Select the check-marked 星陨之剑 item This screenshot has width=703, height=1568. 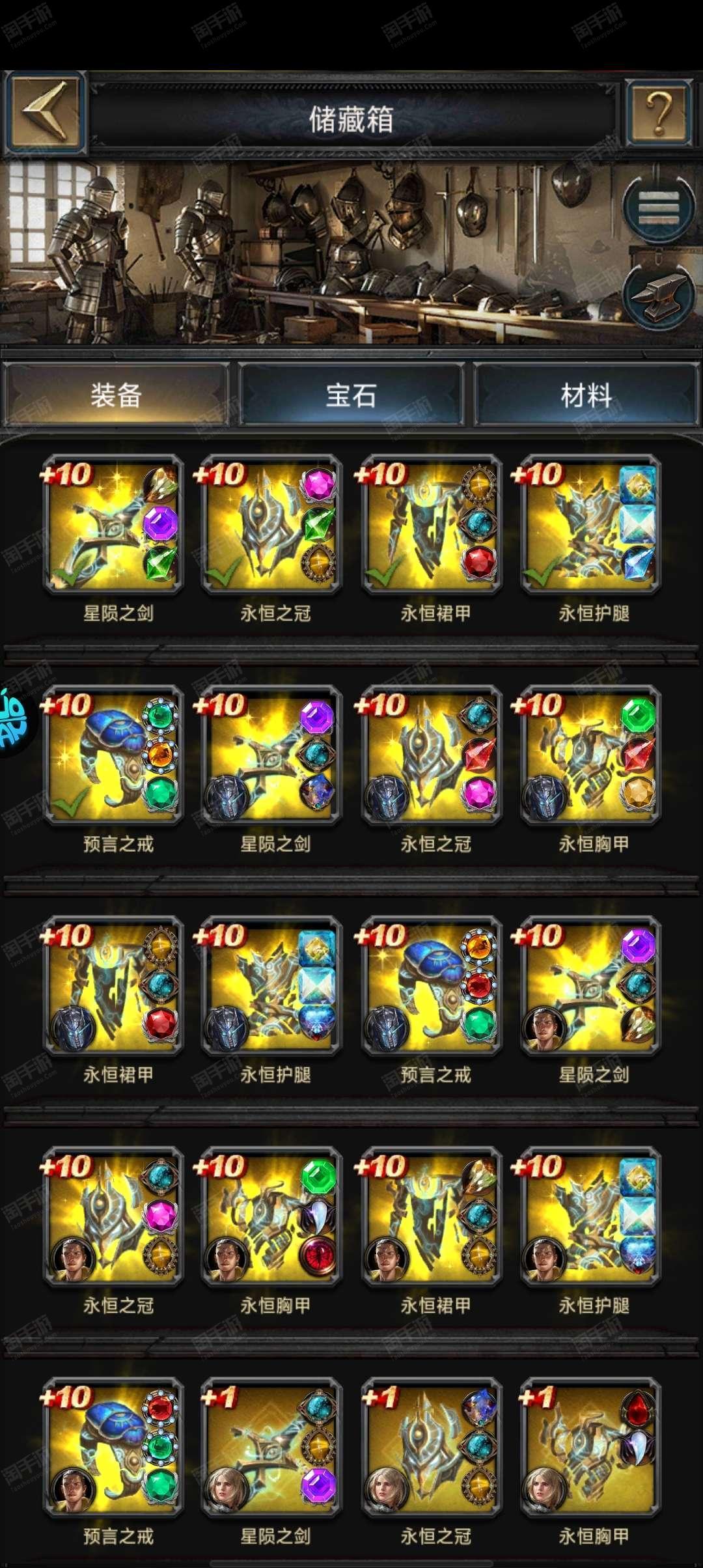tap(113, 525)
